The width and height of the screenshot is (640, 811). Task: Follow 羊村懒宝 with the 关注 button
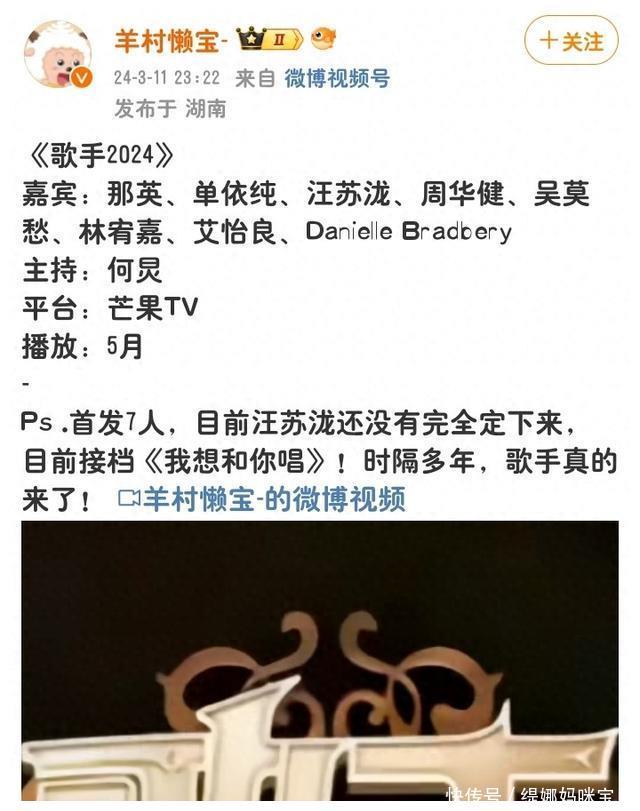click(571, 41)
